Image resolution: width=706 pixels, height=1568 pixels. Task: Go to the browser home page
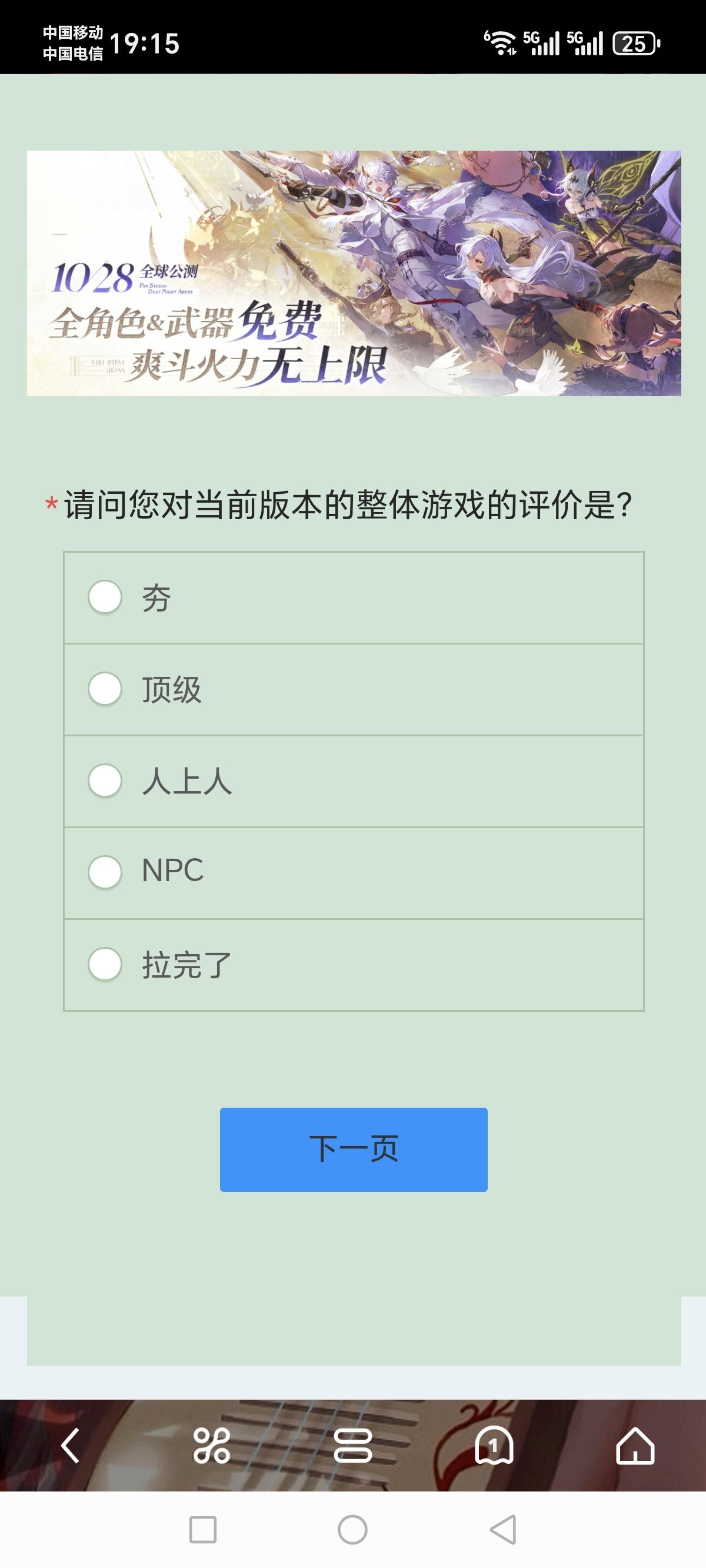635,1445
